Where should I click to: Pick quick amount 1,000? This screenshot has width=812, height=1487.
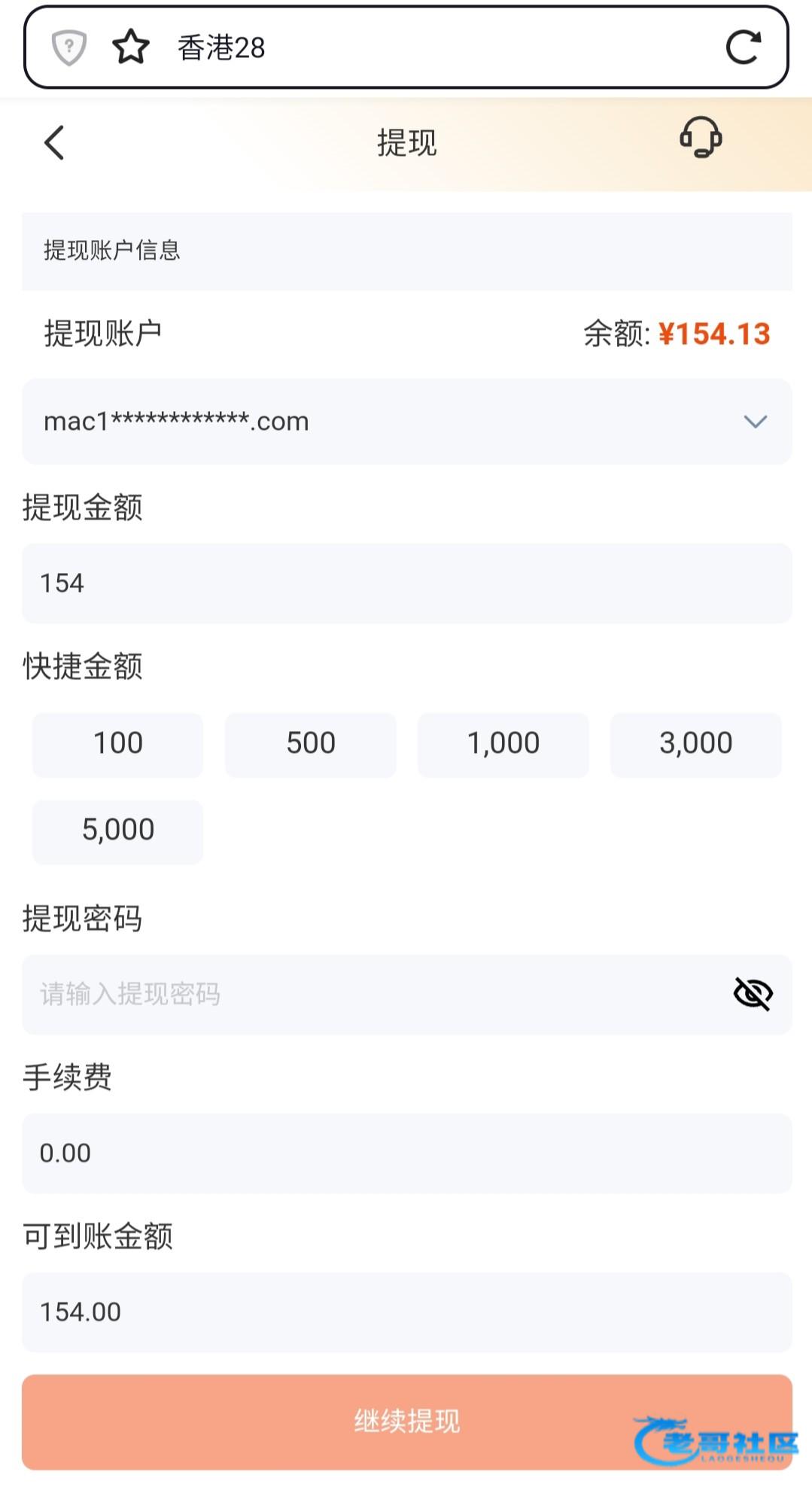pos(503,744)
